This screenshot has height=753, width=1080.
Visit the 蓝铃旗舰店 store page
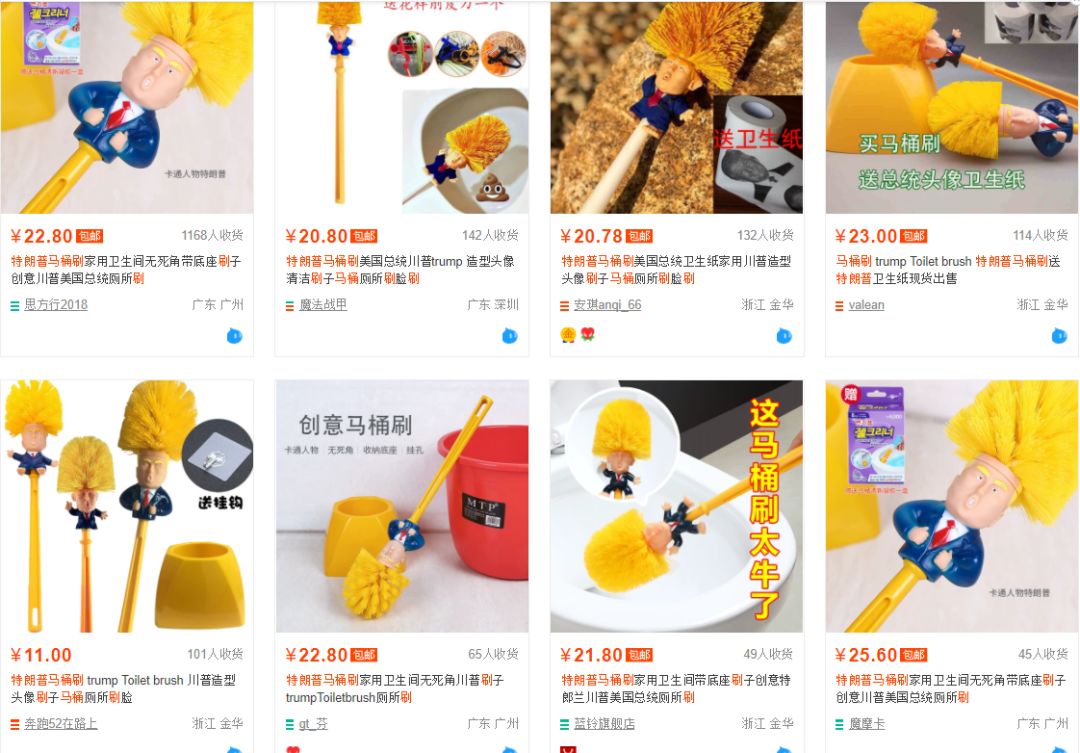point(604,723)
